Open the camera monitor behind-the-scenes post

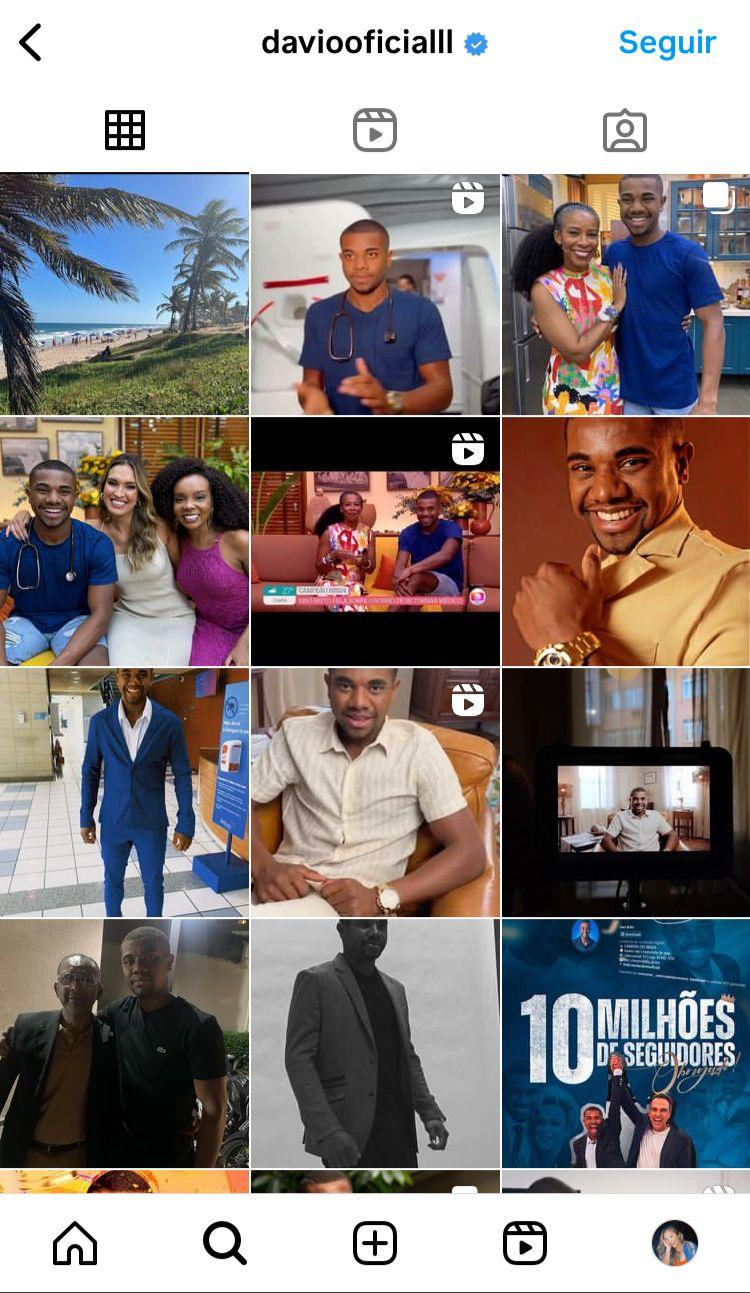pos(626,792)
